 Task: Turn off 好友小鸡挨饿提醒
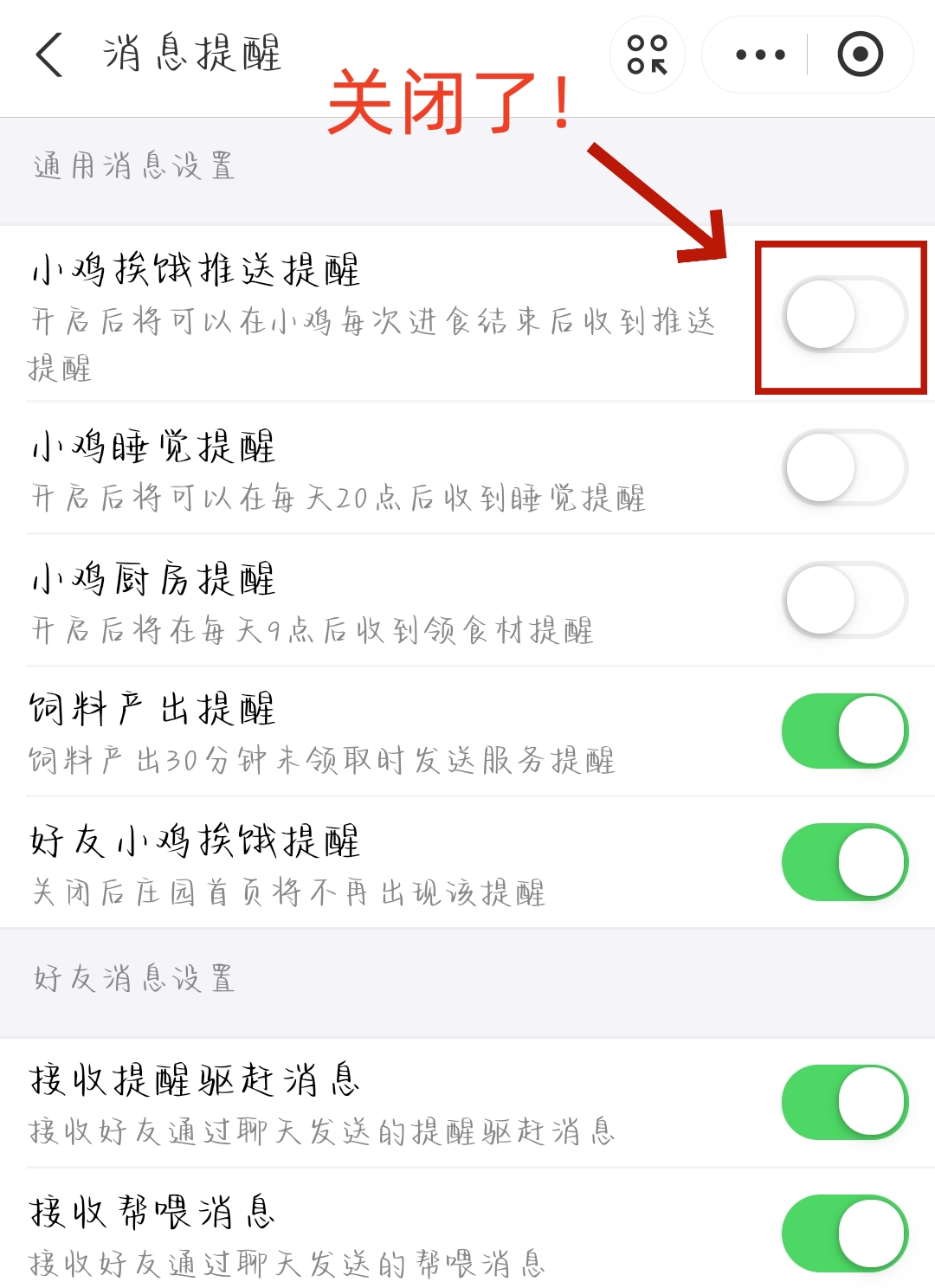(845, 862)
